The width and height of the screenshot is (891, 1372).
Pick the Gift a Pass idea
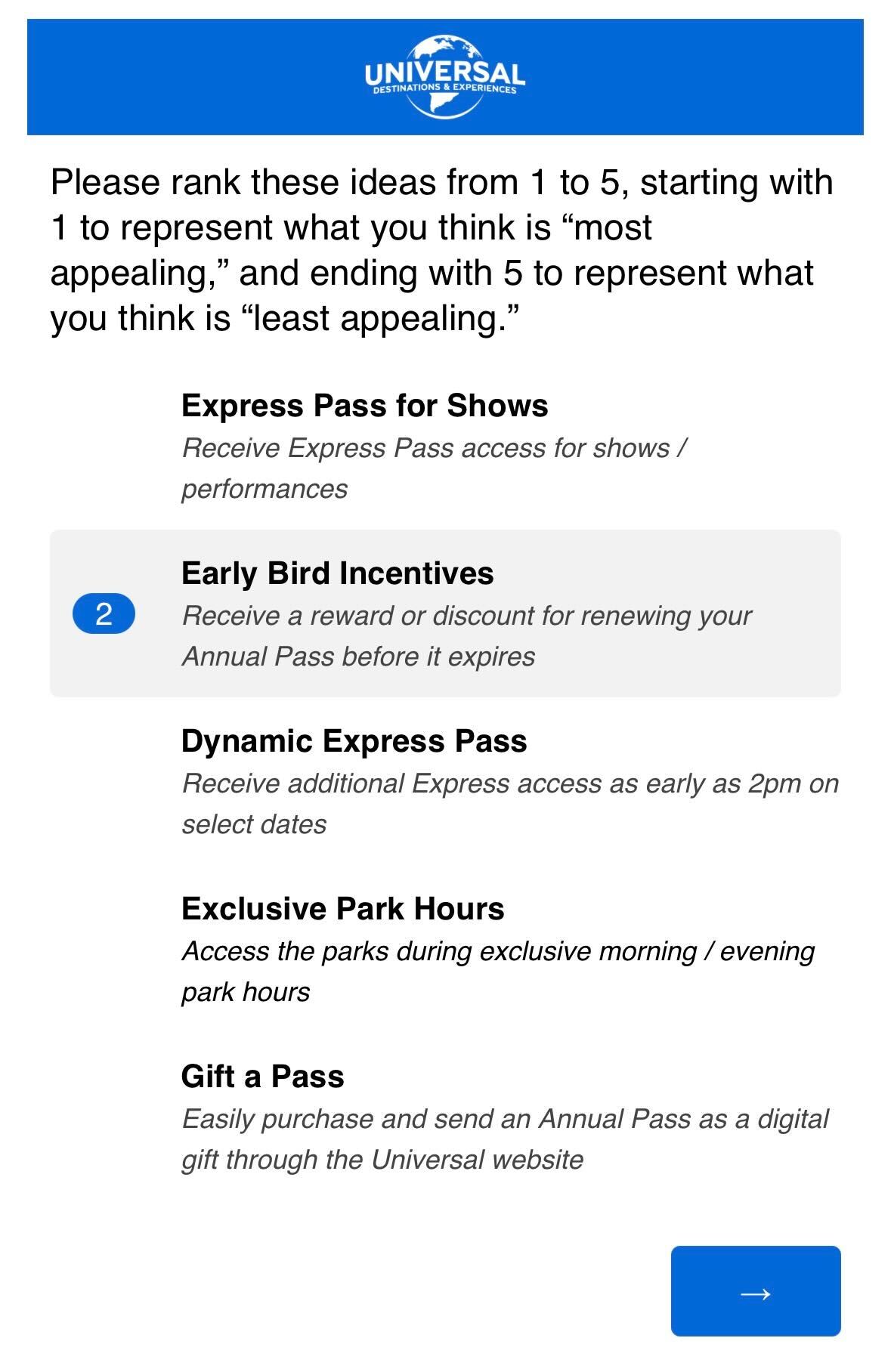pos(444,1117)
